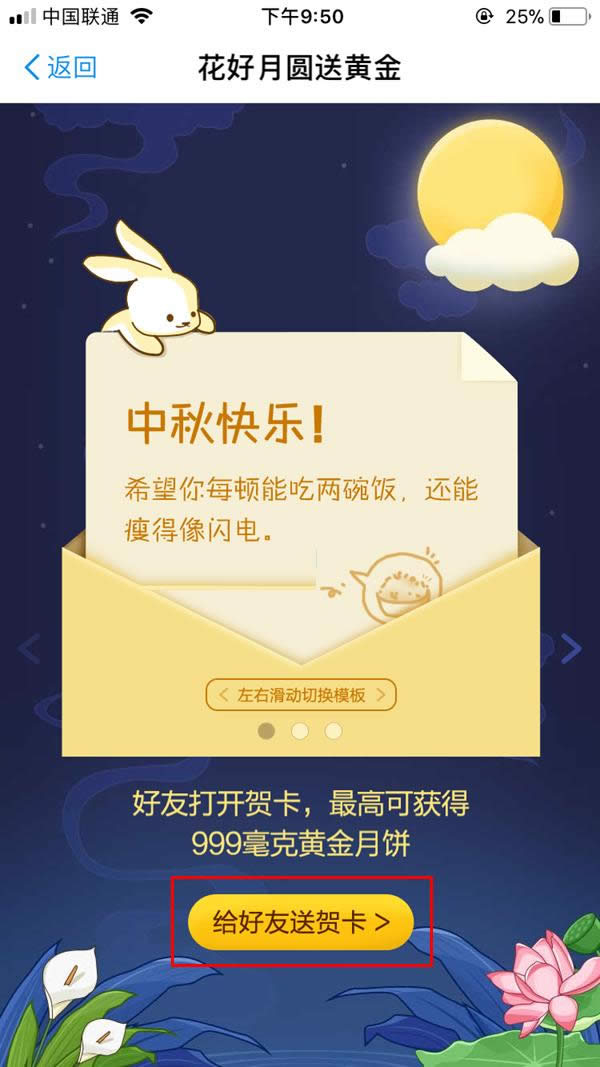Show next card template with right arrow
Screen dimensions: 600x1067
pos(571,648)
